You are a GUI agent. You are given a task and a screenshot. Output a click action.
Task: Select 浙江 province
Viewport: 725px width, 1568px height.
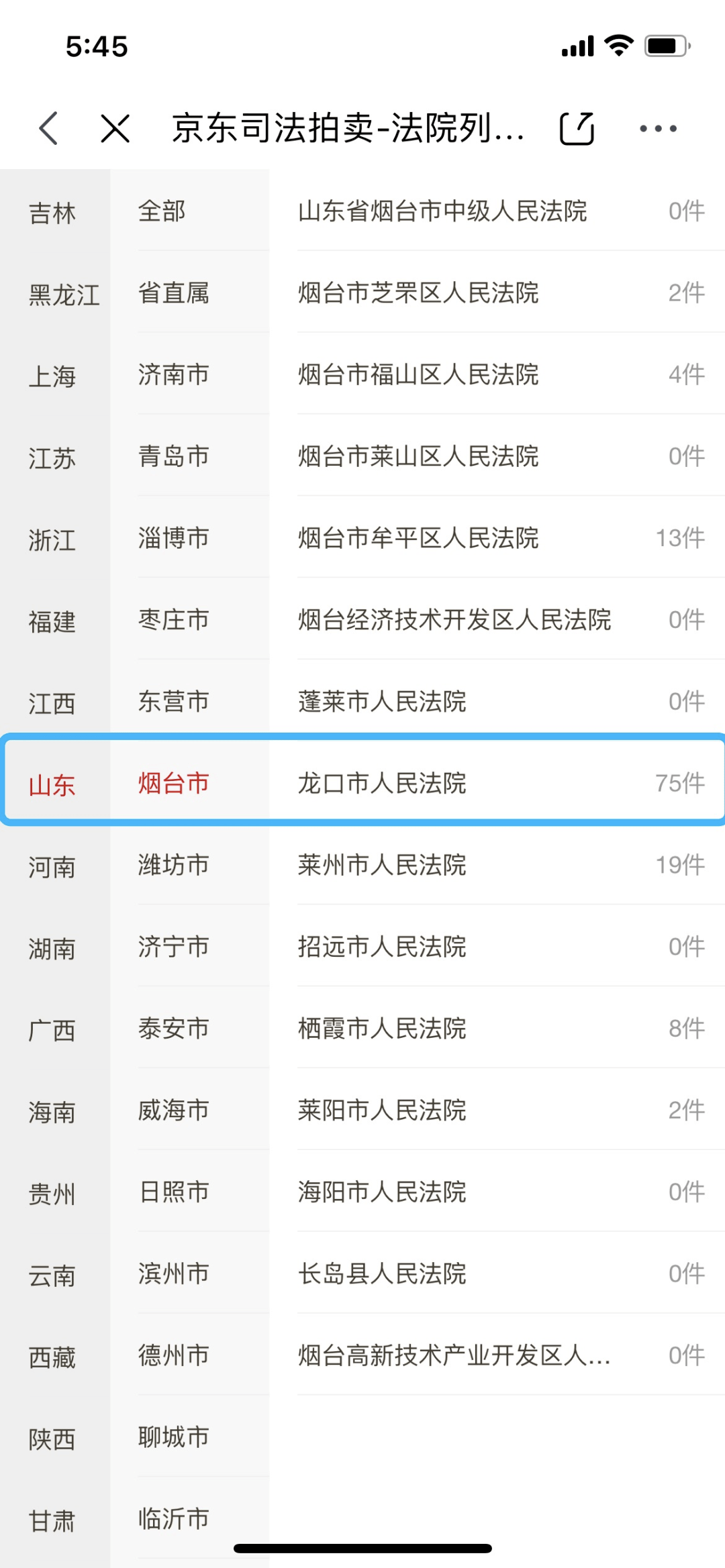52,540
